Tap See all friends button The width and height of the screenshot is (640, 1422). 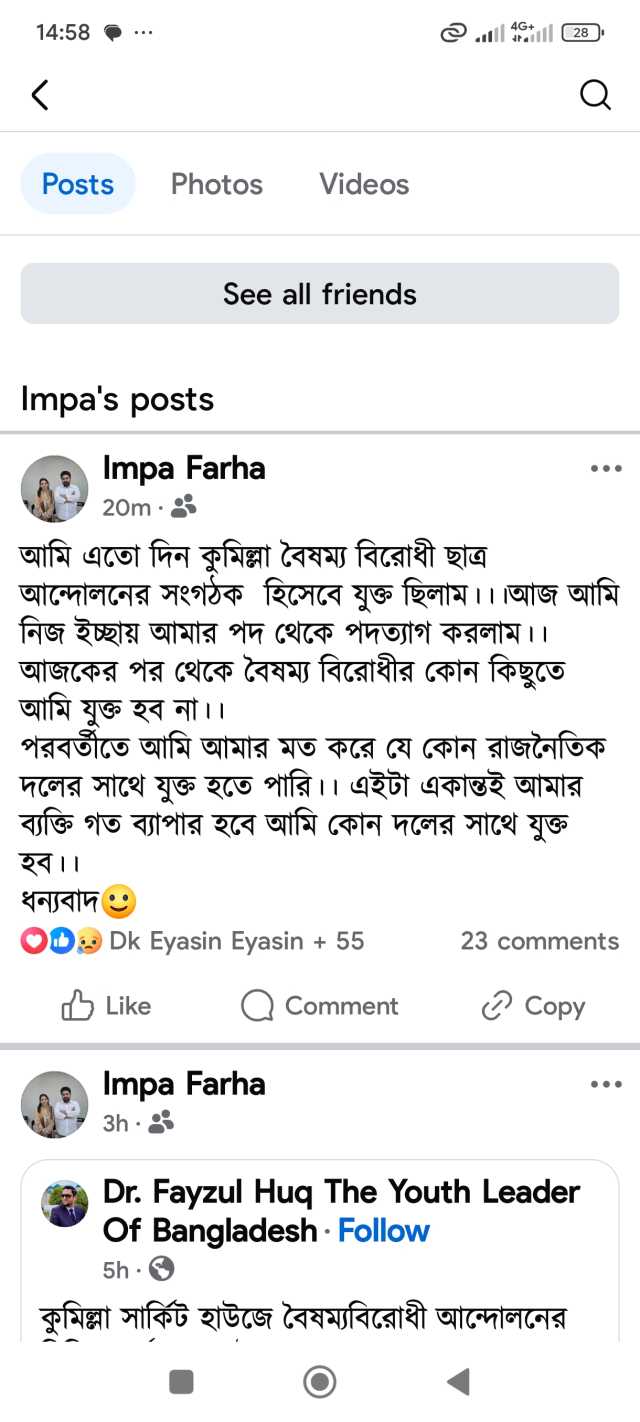(320, 294)
